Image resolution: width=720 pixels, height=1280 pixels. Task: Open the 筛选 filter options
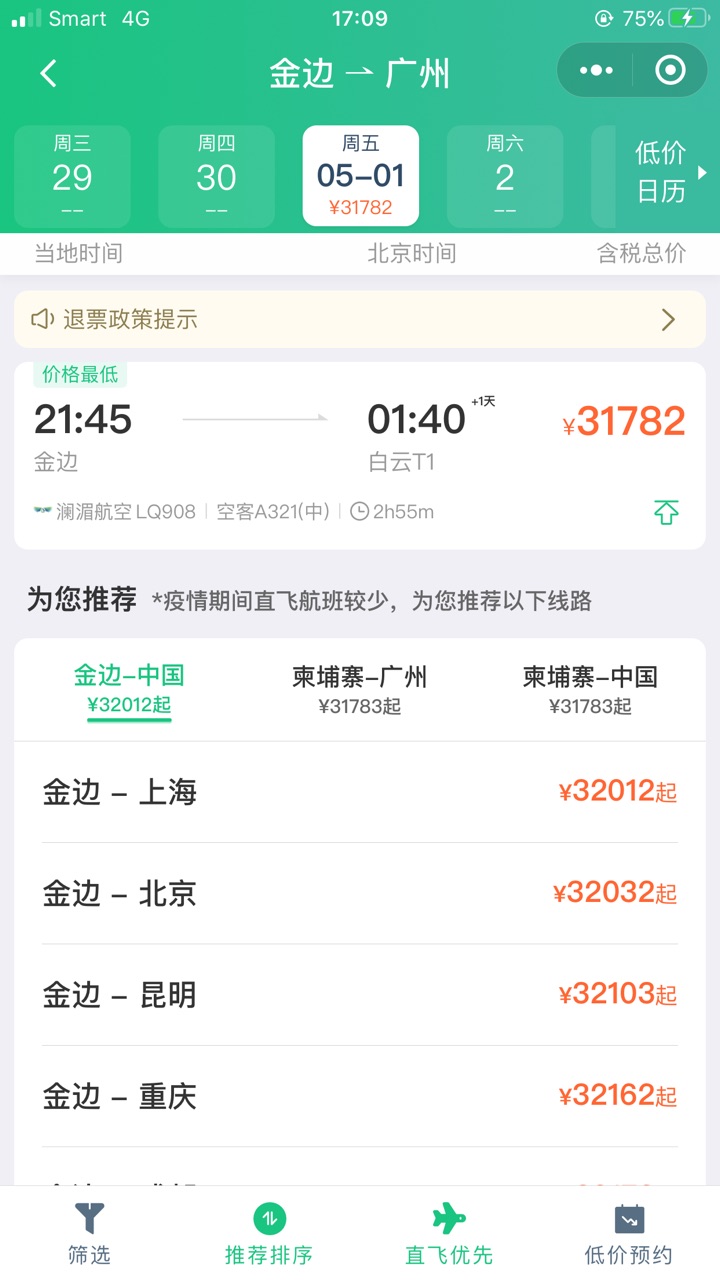89,1234
